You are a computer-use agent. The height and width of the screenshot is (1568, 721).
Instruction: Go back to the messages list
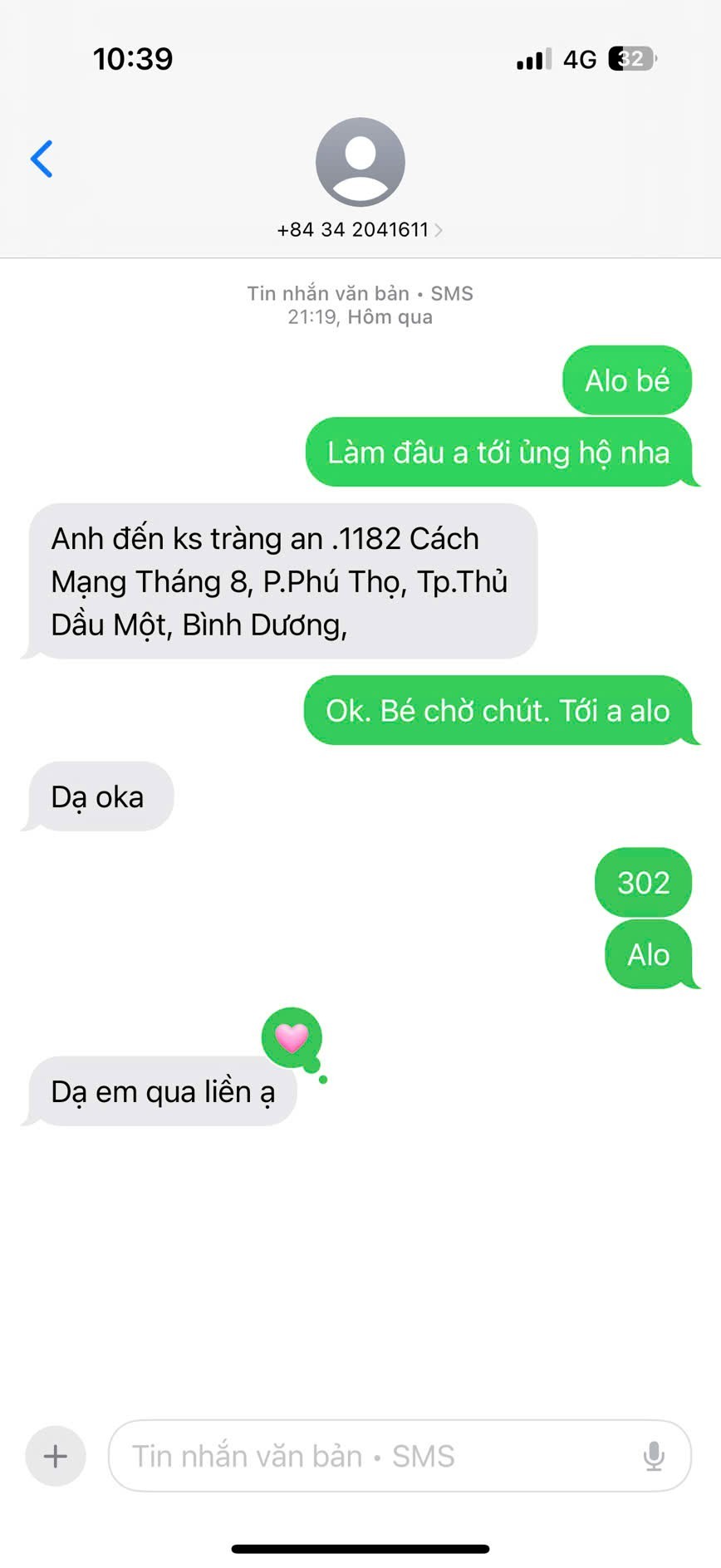[x=42, y=159]
